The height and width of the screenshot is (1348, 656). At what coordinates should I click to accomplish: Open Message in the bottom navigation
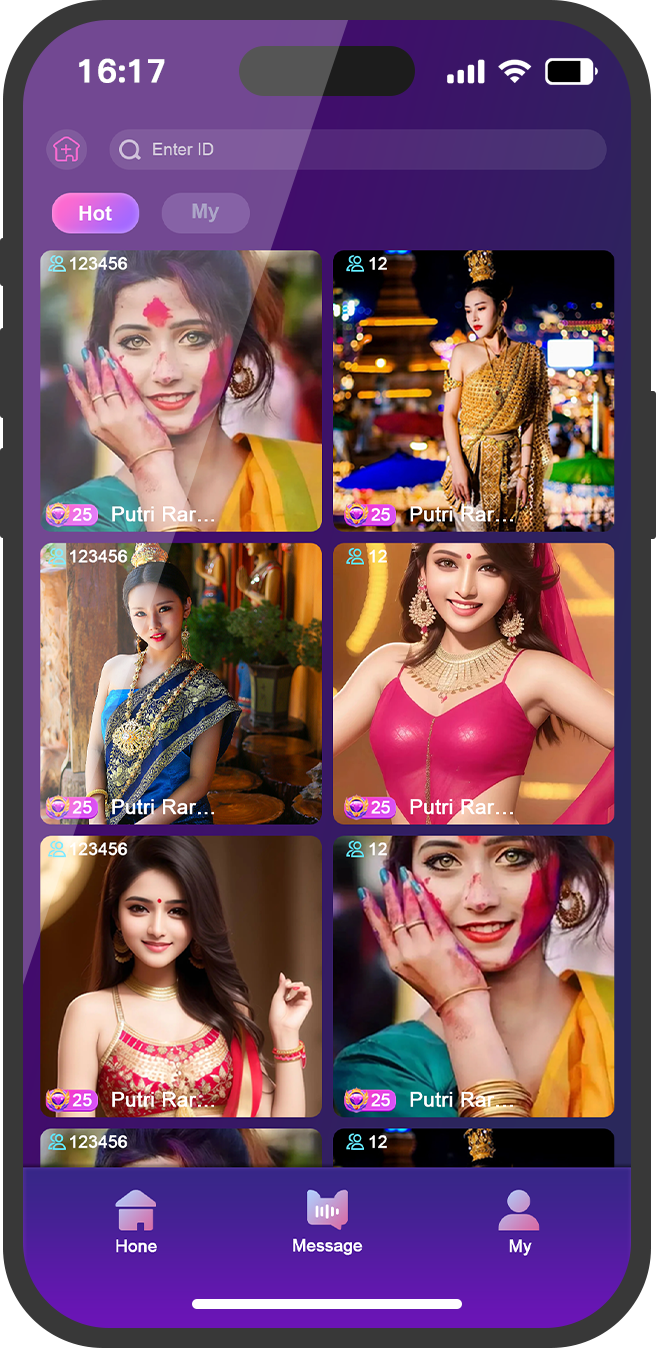tap(327, 1222)
